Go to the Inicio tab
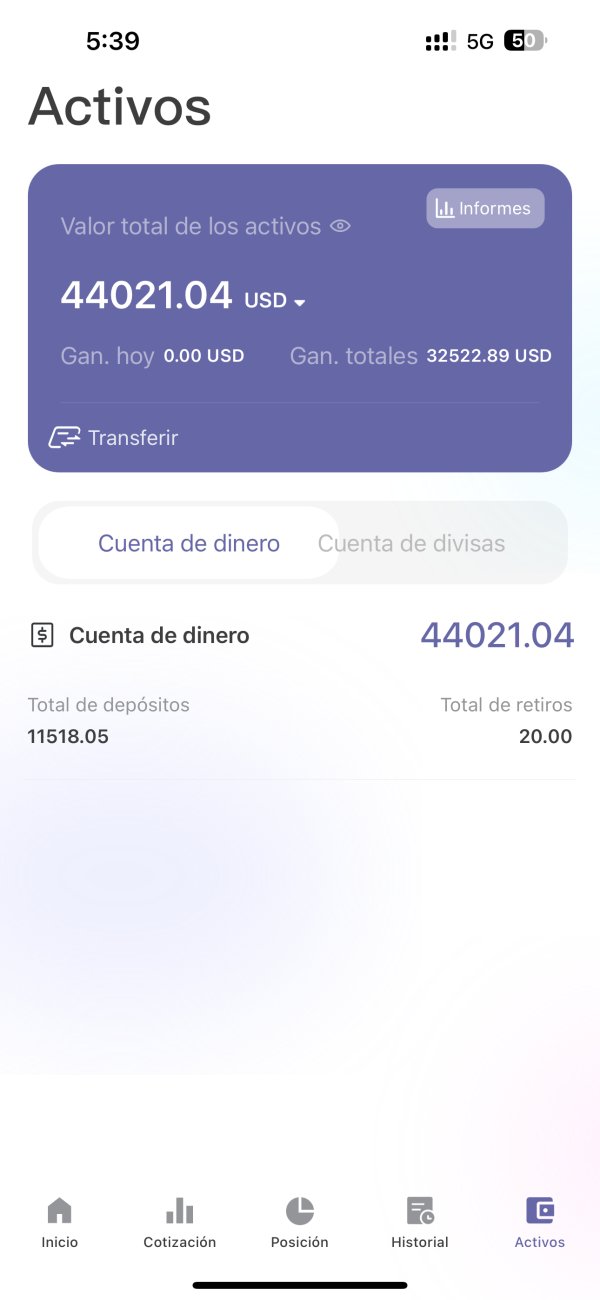This screenshot has height=1300, width=600. [60, 1222]
